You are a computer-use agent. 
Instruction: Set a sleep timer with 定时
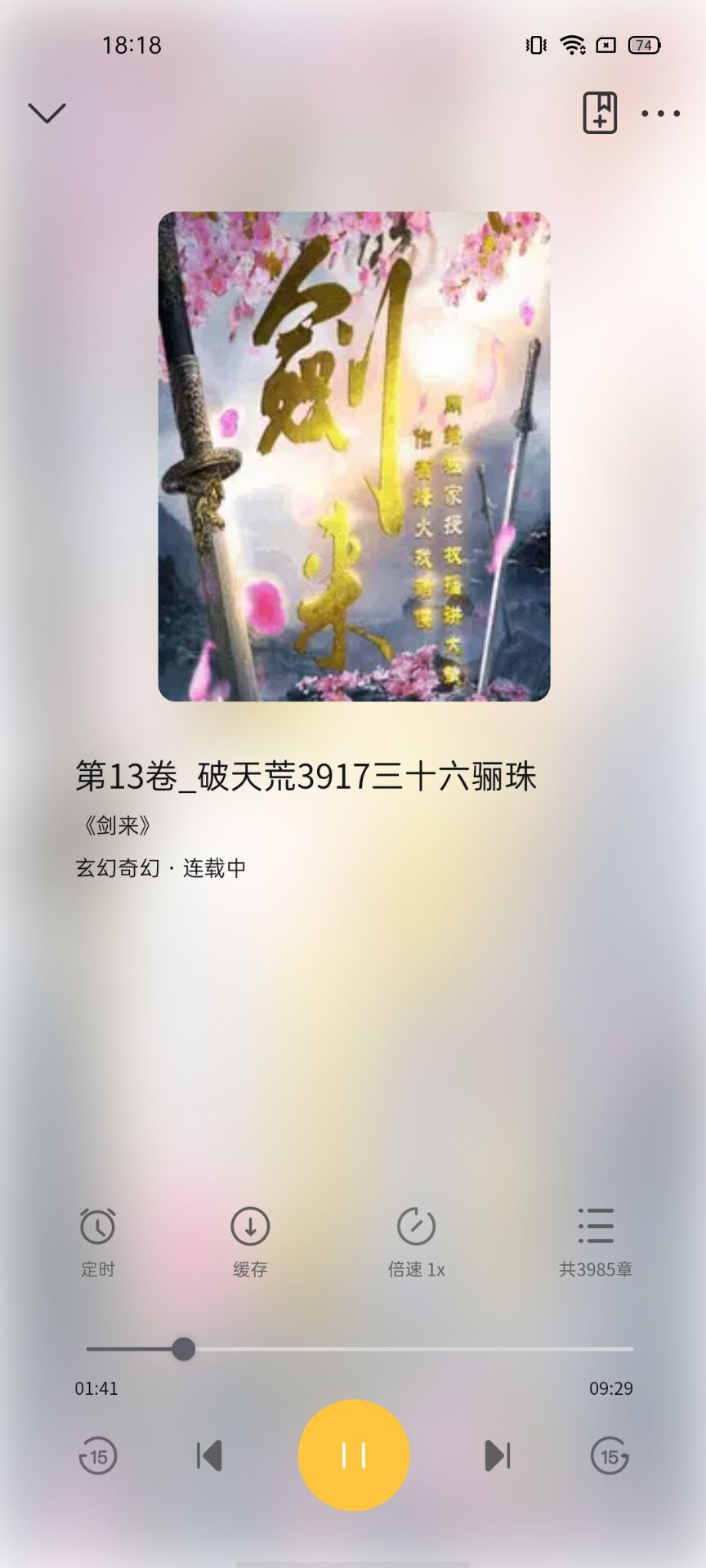(98, 1241)
